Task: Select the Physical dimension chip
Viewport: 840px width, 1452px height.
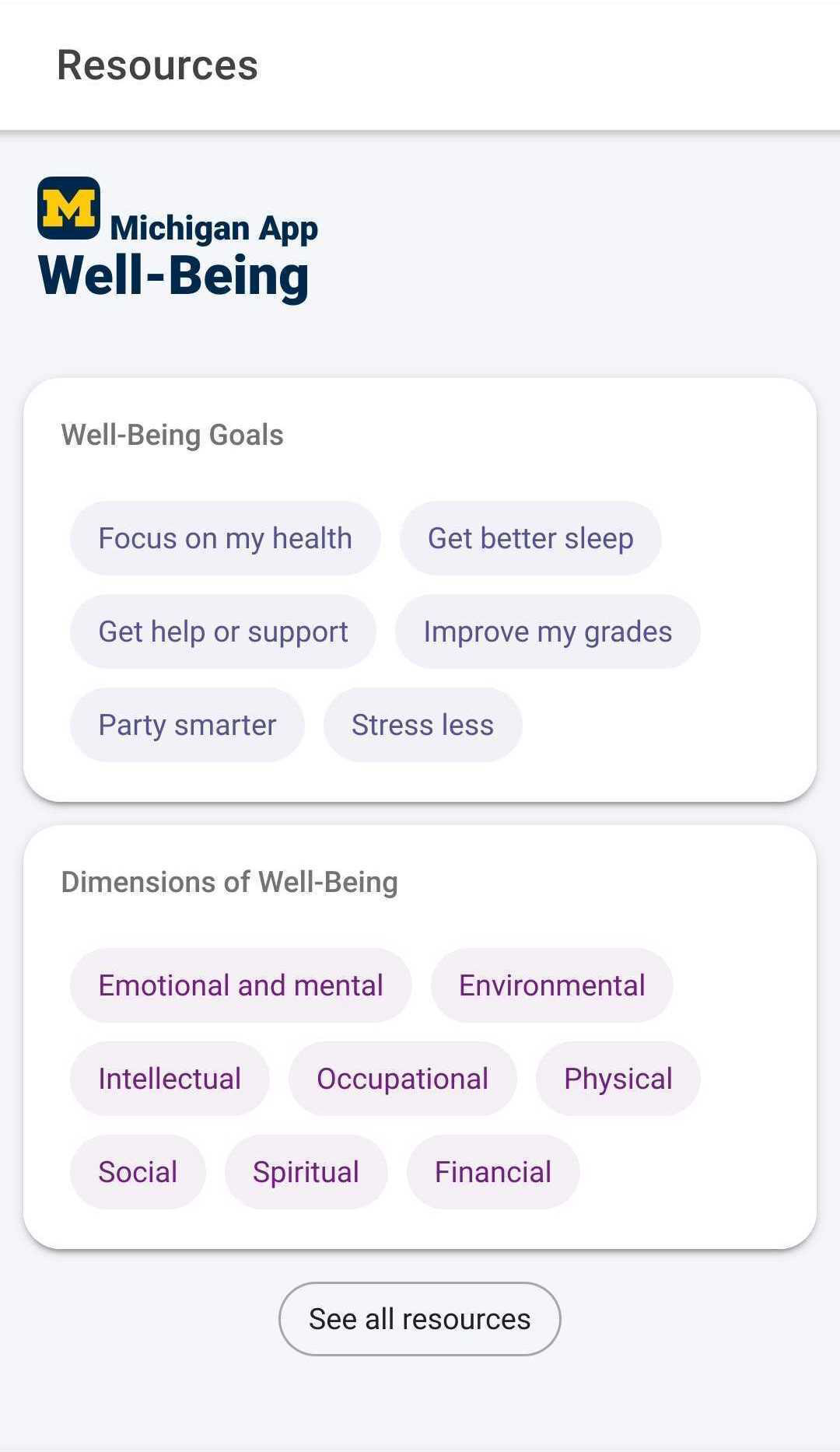Action: [x=618, y=1079]
